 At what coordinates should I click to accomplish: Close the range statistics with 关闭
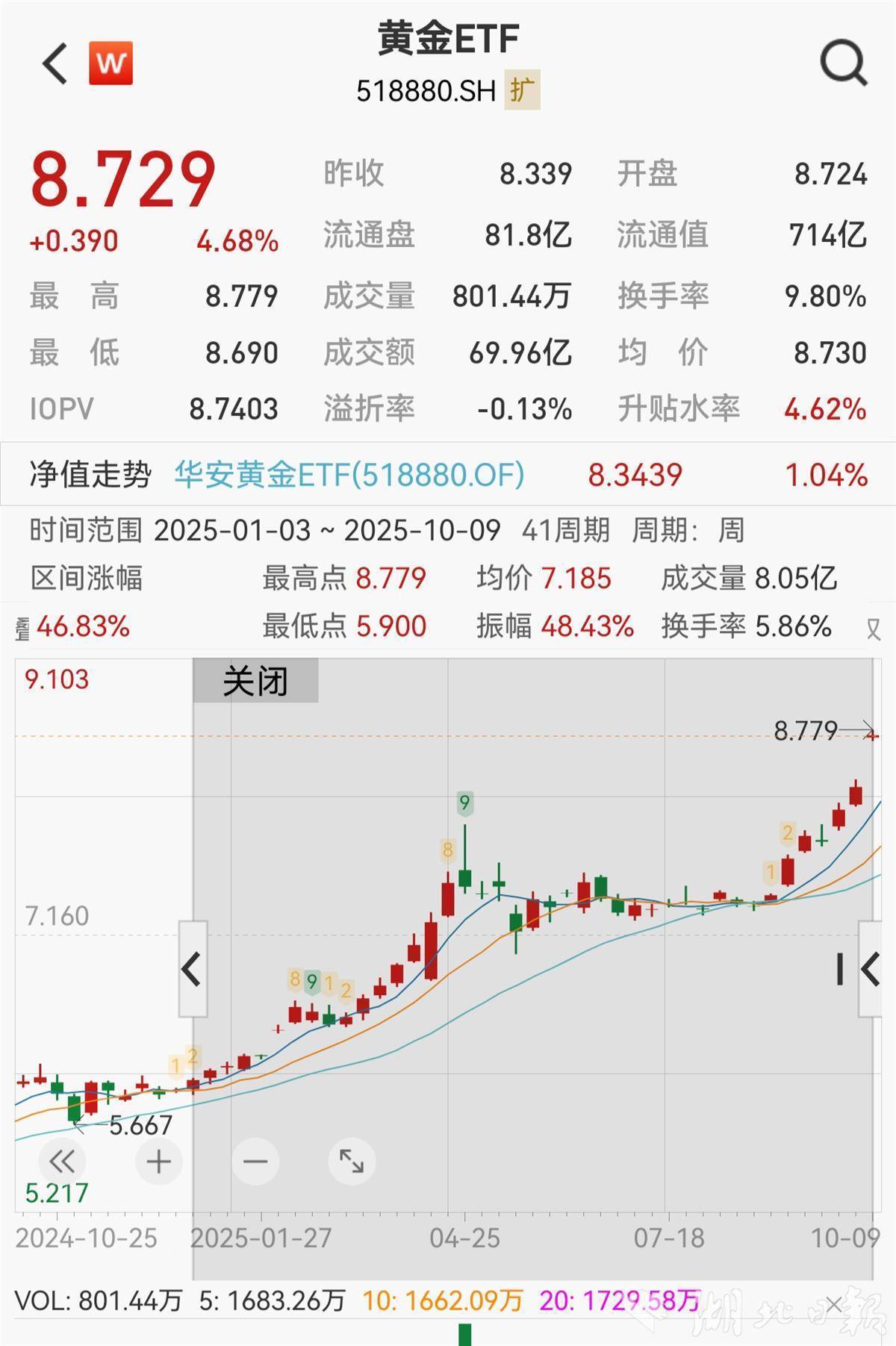tap(255, 681)
